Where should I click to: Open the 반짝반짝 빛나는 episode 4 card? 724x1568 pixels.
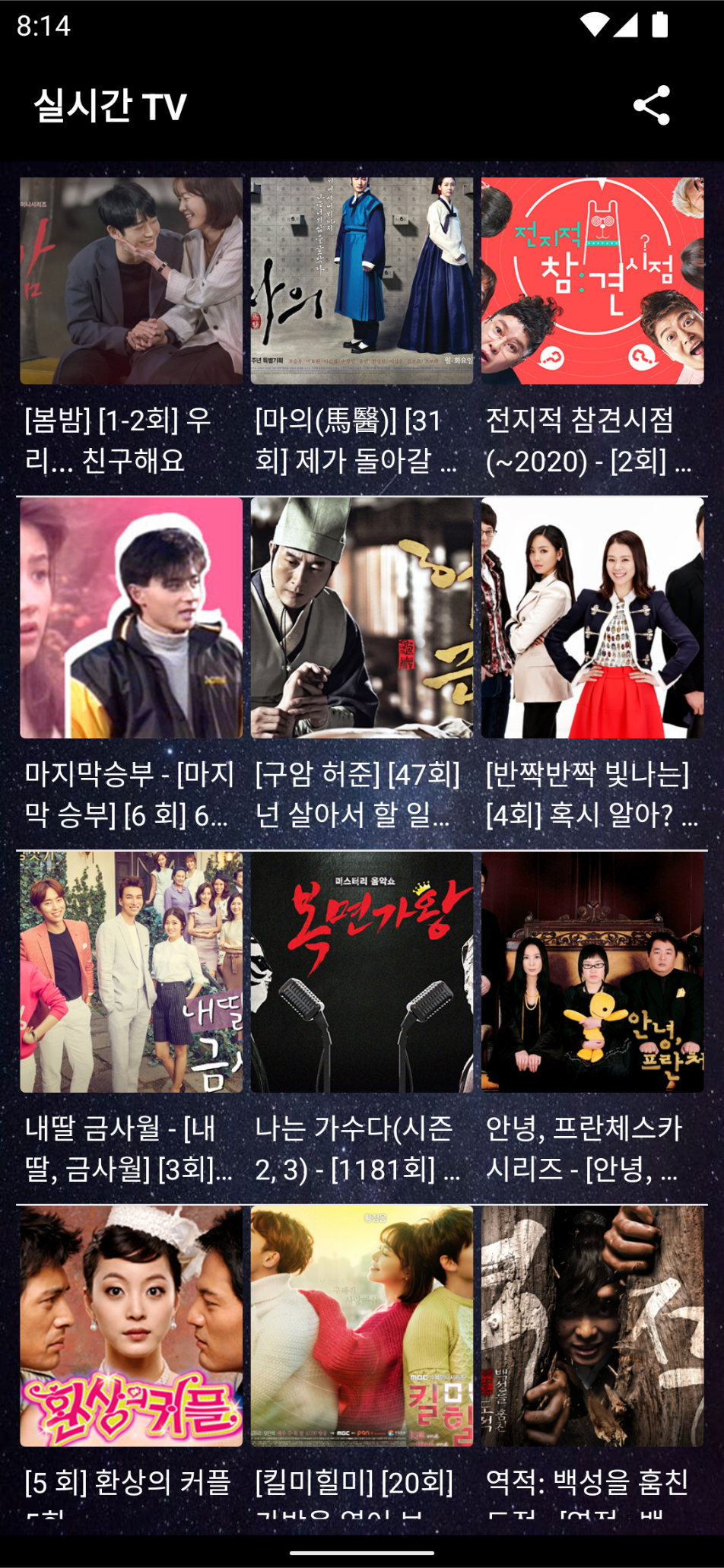pyautogui.click(x=593, y=624)
